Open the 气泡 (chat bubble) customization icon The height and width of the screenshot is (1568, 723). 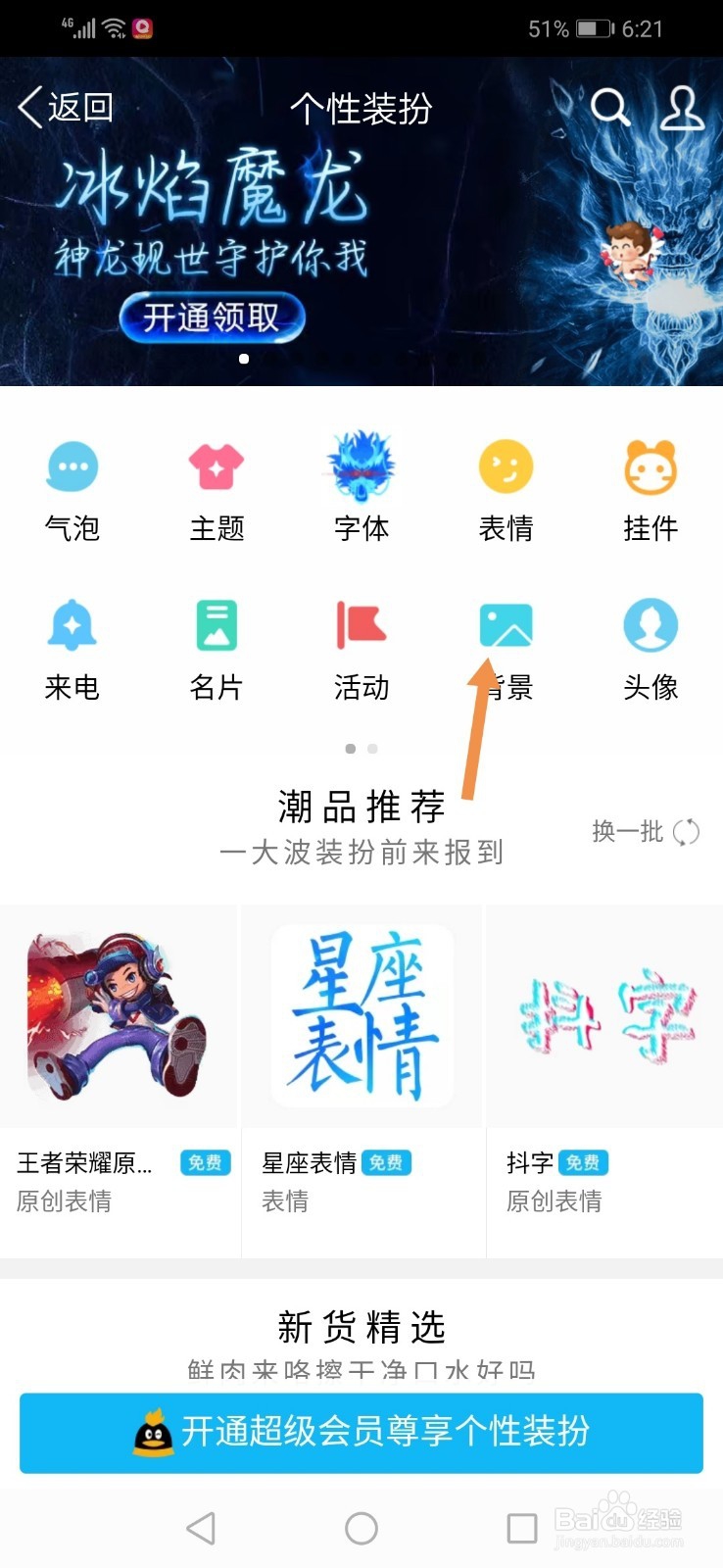(72, 468)
